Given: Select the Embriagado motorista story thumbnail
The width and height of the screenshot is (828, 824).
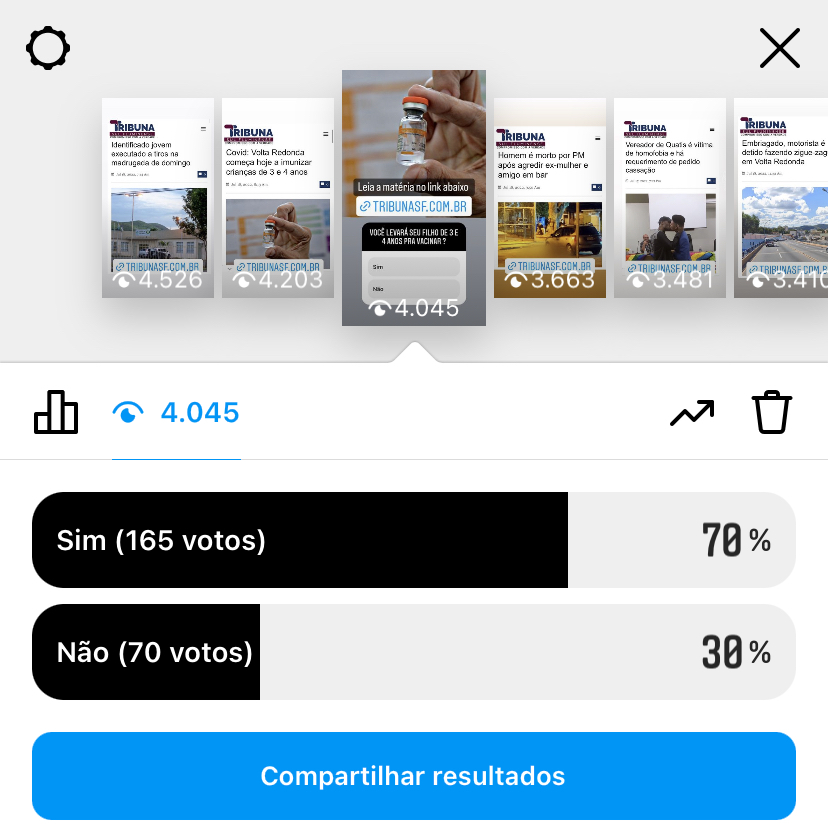Looking at the screenshot, I should pyautogui.click(x=782, y=197).
